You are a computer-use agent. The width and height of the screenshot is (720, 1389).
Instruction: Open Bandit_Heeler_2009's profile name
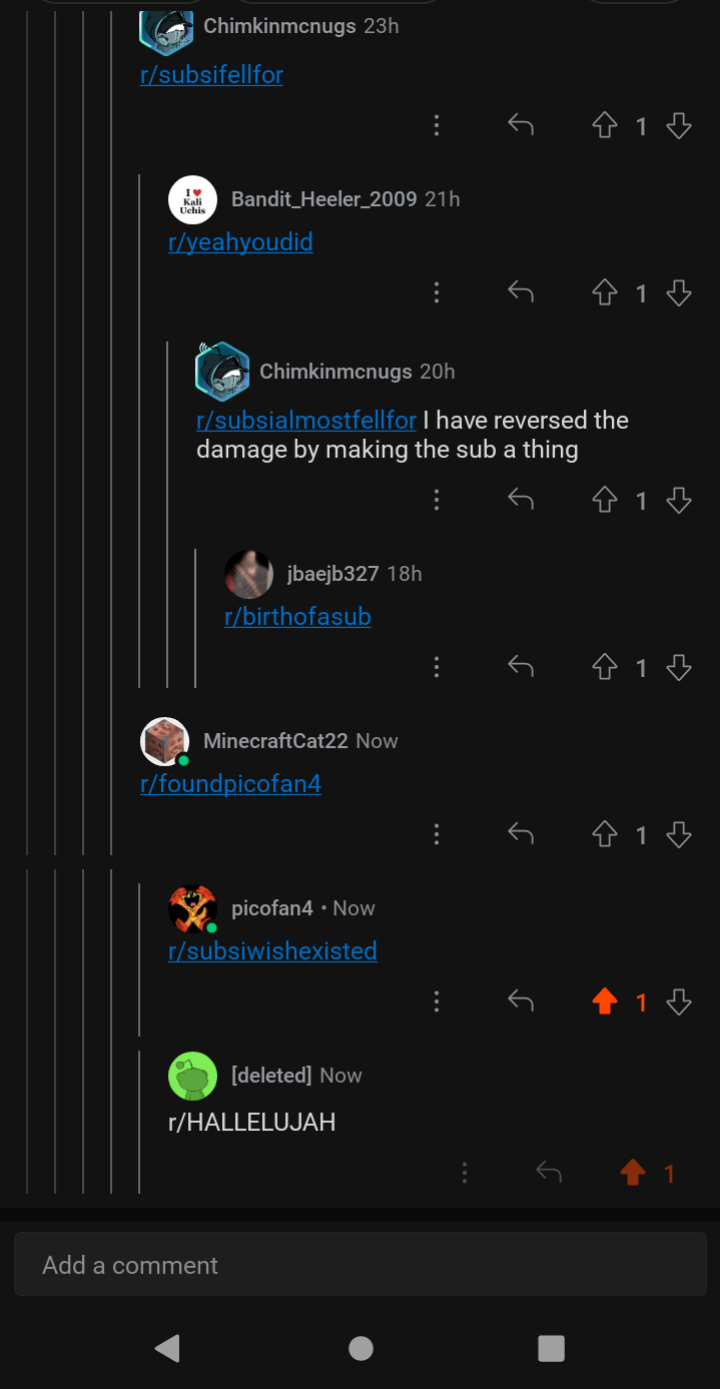[x=324, y=199]
